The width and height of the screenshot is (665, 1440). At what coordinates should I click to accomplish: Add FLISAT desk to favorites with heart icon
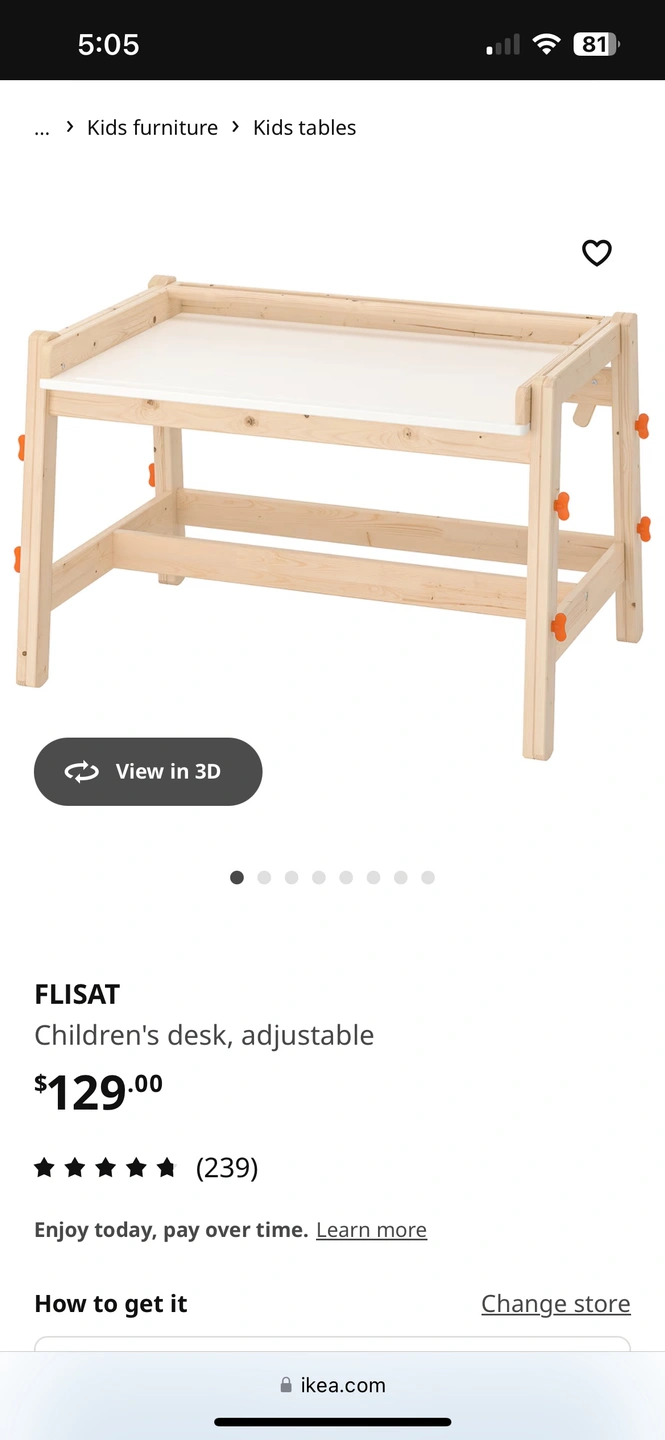coord(597,253)
